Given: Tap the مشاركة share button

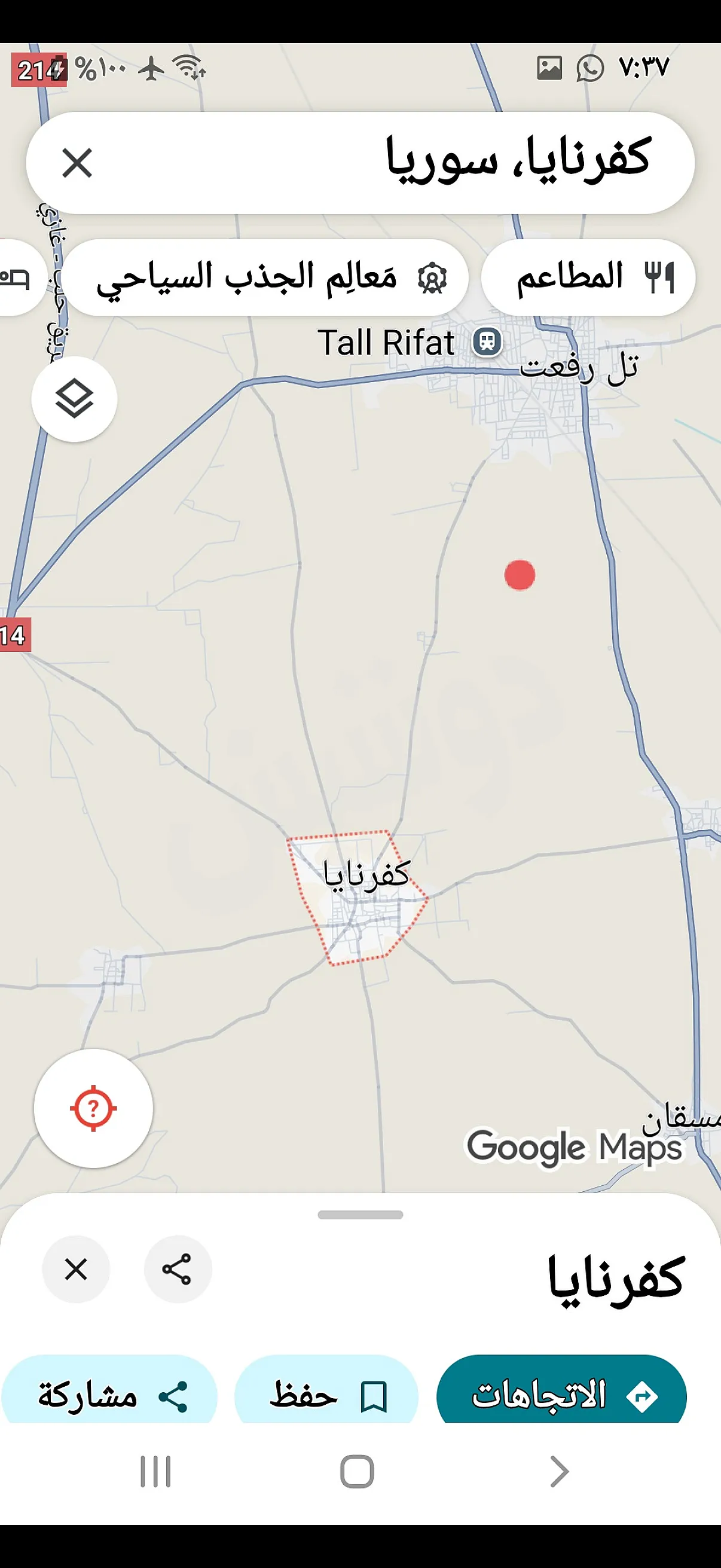Looking at the screenshot, I should click(109, 1395).
